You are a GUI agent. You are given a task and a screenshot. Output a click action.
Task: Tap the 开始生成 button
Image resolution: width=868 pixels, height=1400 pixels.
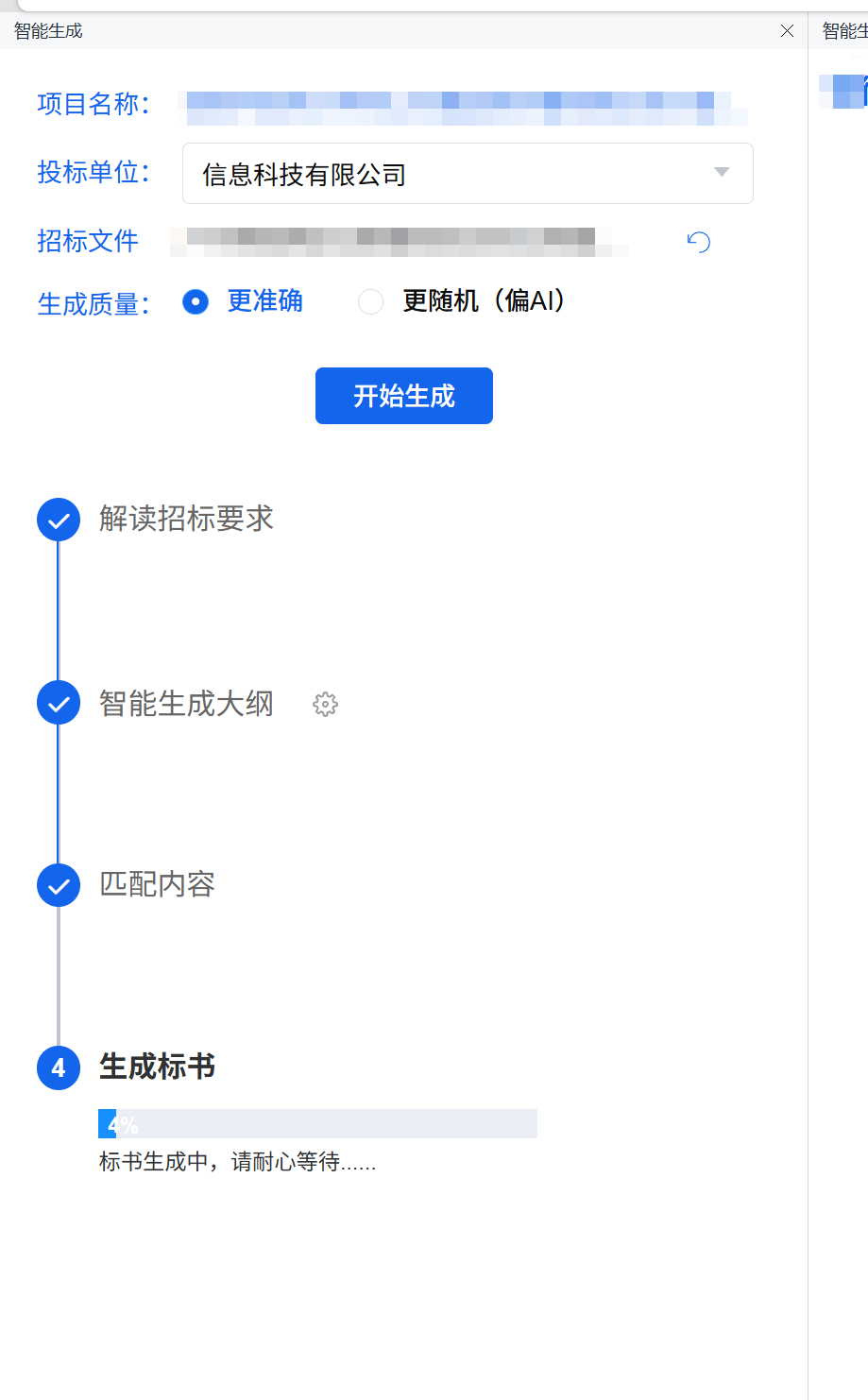tap(403, 396)
